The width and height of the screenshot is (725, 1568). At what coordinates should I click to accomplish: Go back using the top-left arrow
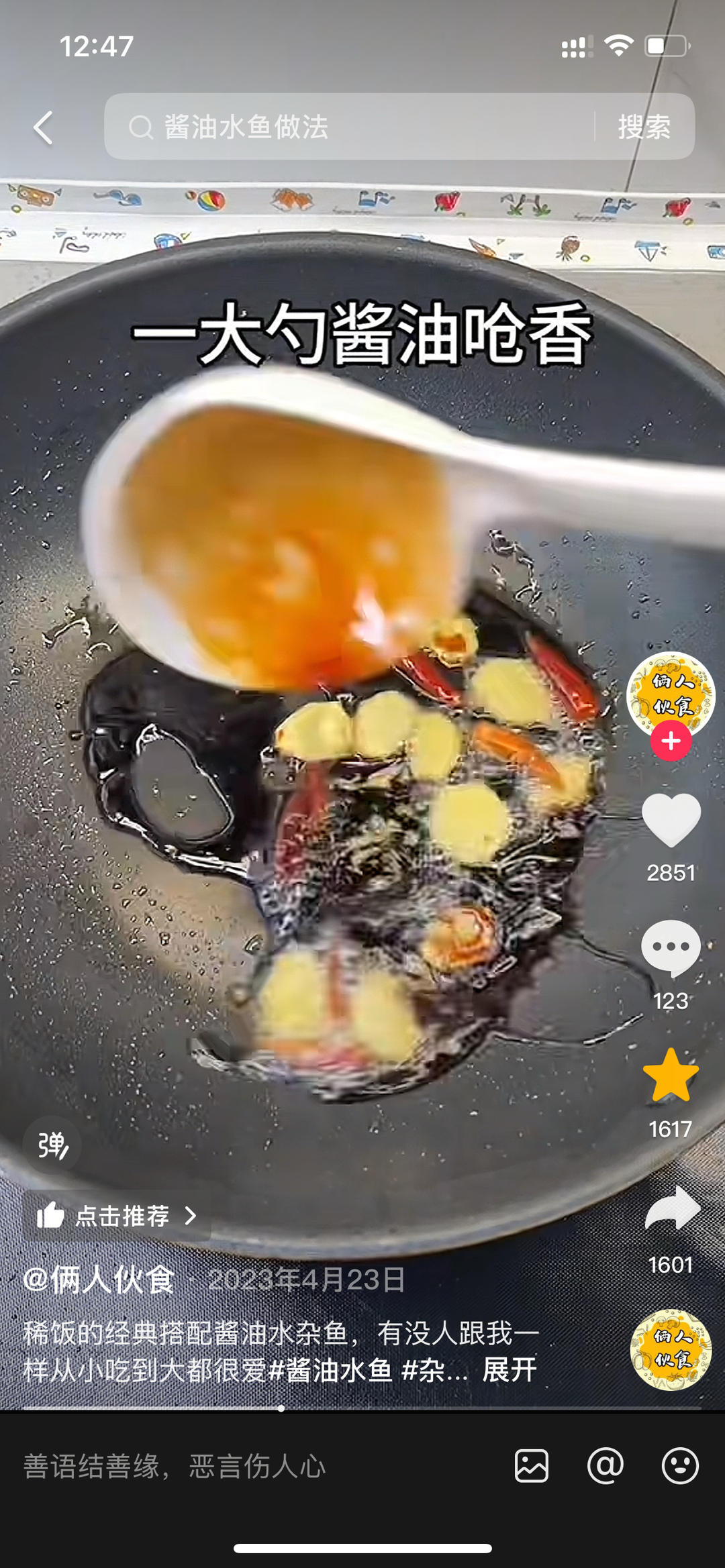tap(43, 127)
